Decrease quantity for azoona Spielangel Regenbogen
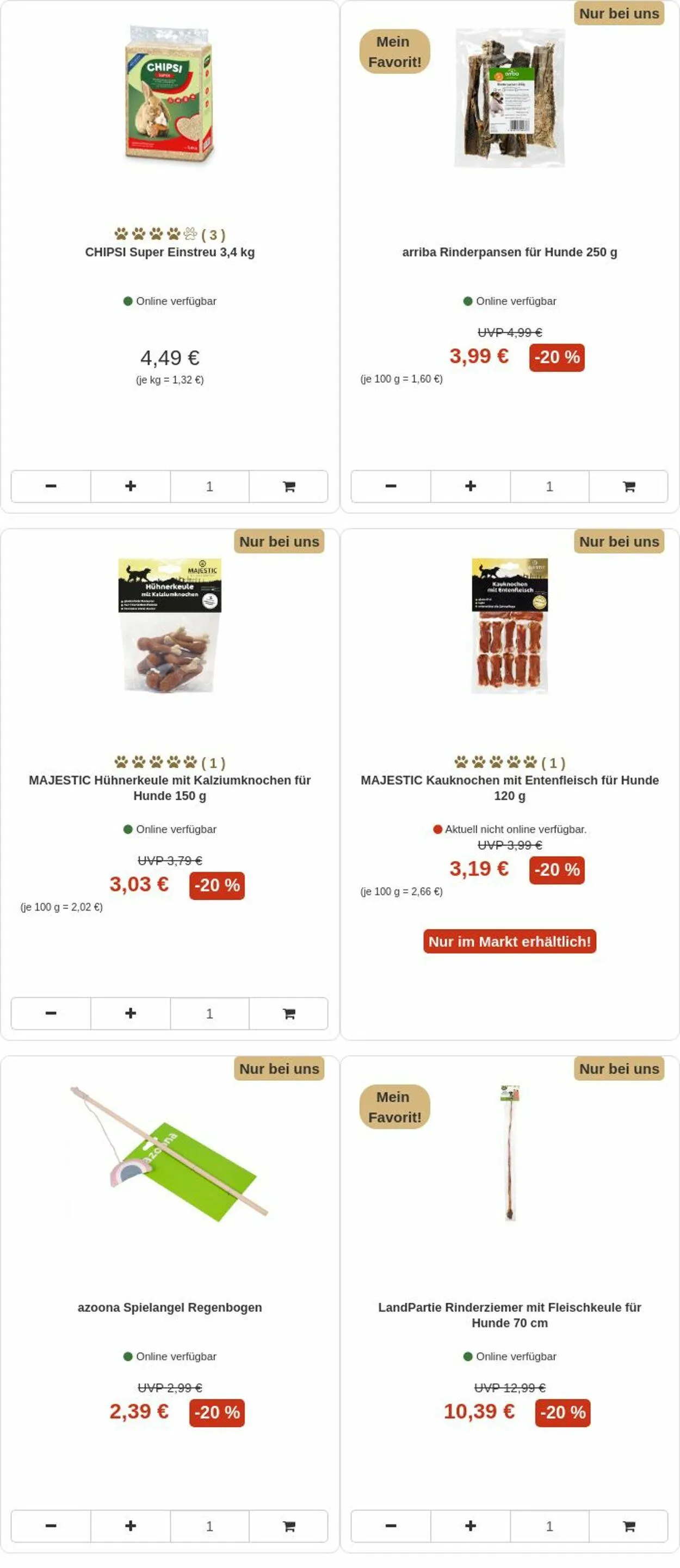The height and width of the screenshot is (1568, 680). pos(51,1526)
